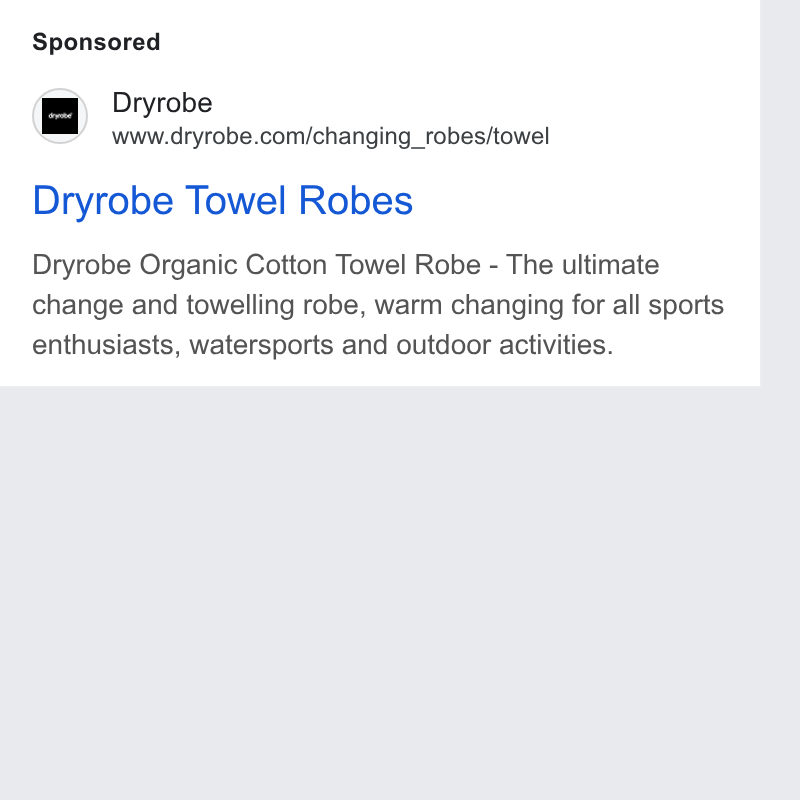Viewport: 800px width, 800px height.
Task: Open the Dryrobe Towel Robes ad link
Action: point(222,201)
